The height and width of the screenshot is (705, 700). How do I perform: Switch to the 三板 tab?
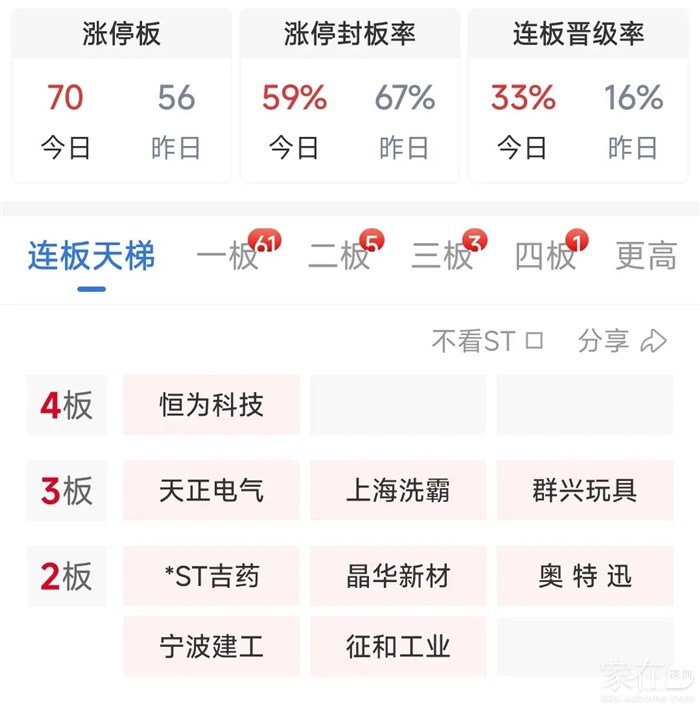pyautogui.click(x=442, y=256)
